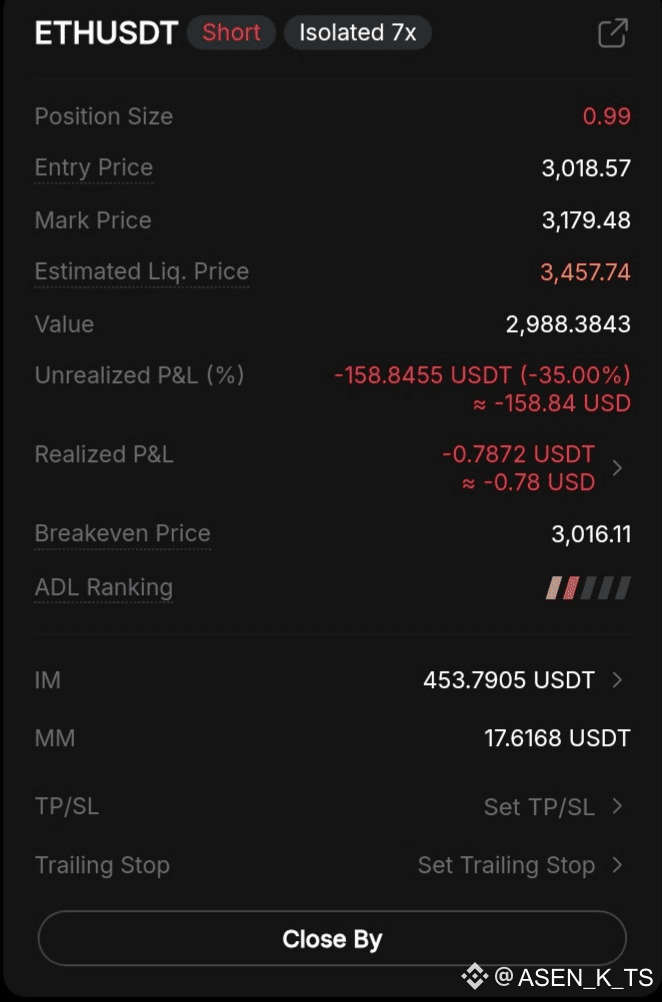Show the ADL Ranking explanation
This screenshot has width=662, height=1002.
[103, 588]
